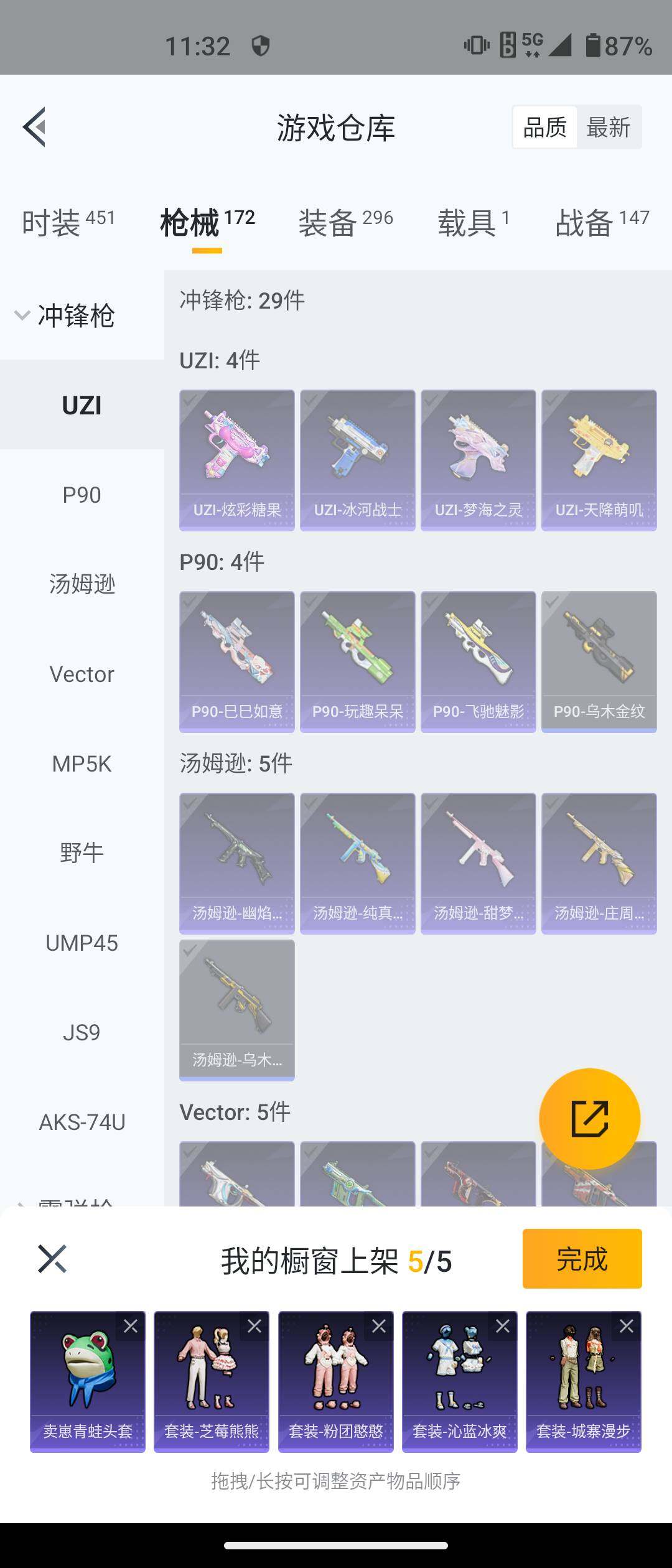Jump to Vector in the sidebar
672x1568 pixels.
coord(82,674)
